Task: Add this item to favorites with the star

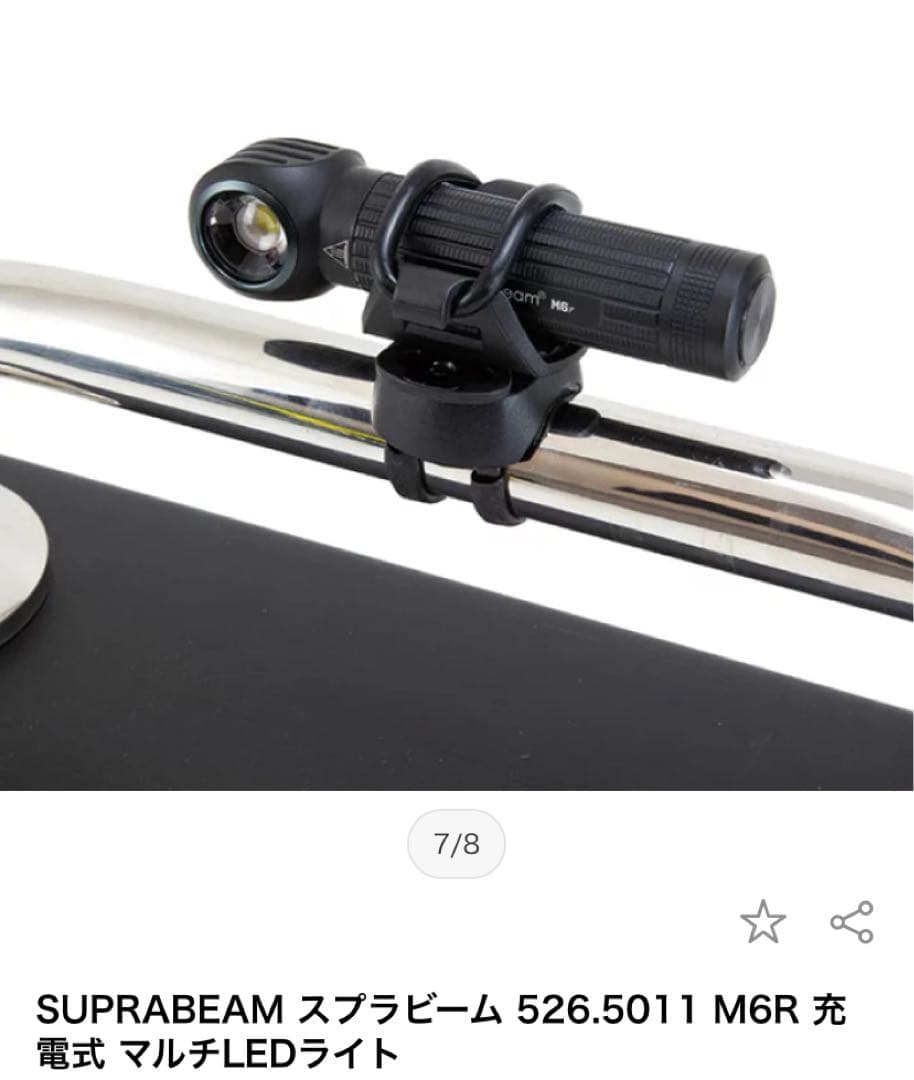Action: 763,921
